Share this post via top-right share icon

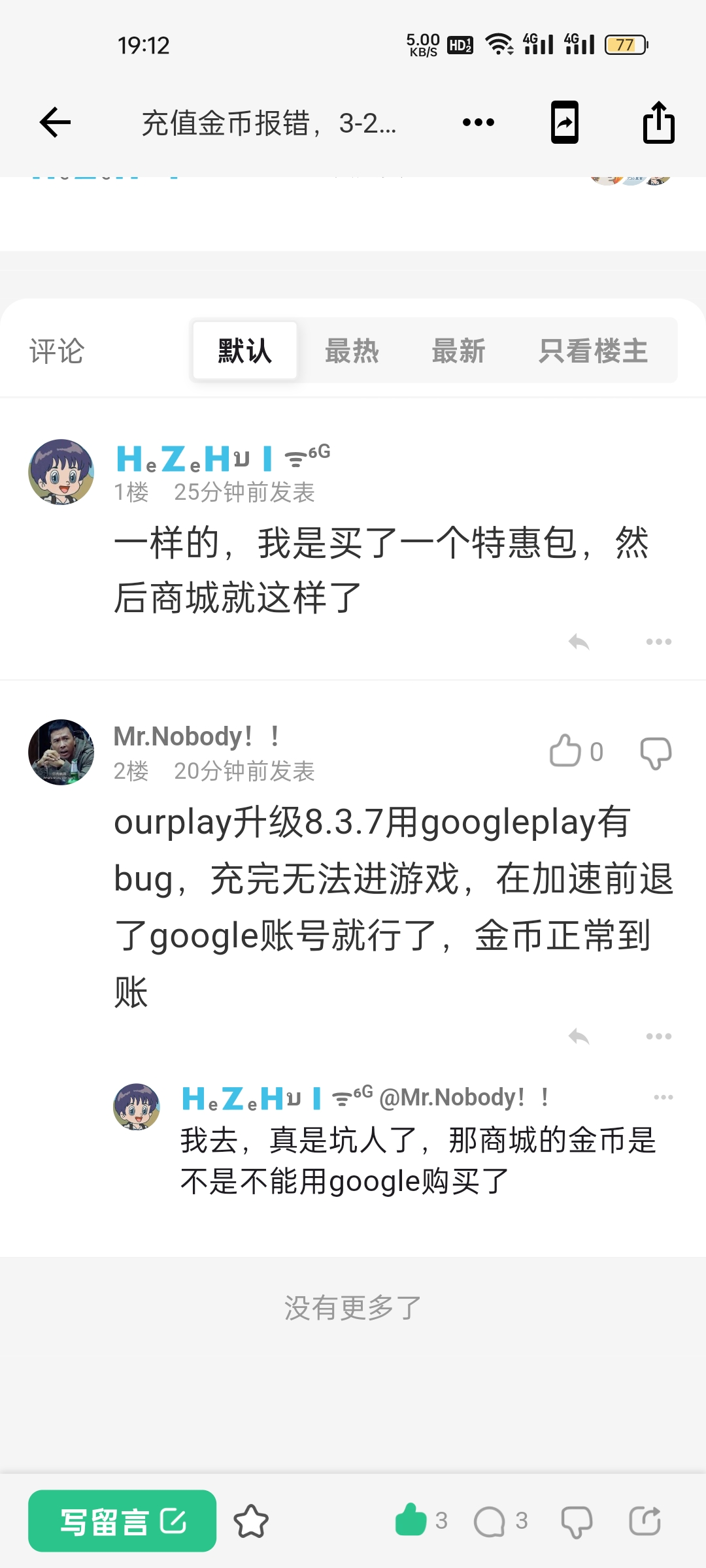pos(658,122)
